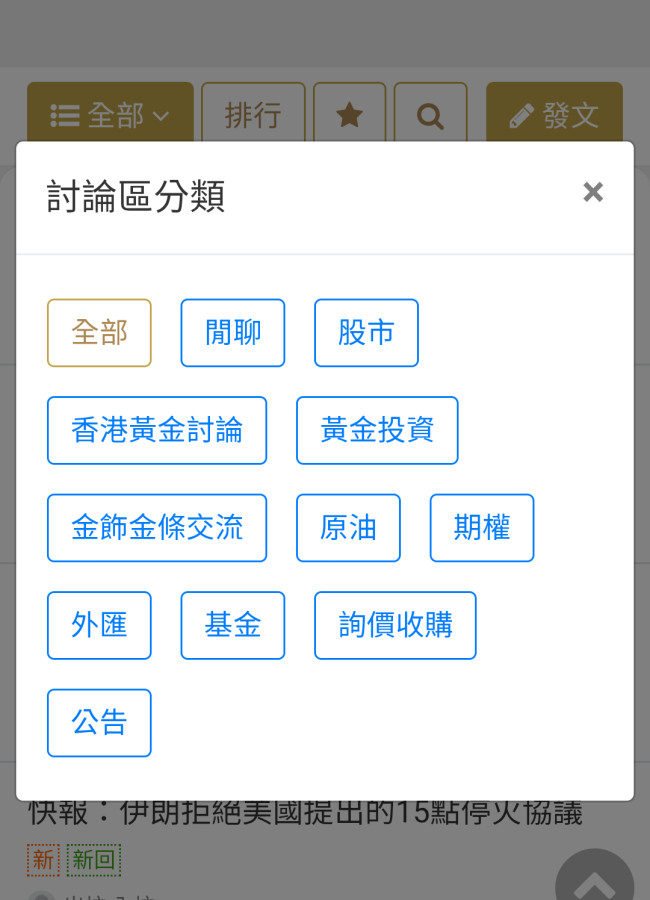The height and width of the screenshot is (900, 650).
Task: Switch to the 外匯 category
Action: (99, 625)
